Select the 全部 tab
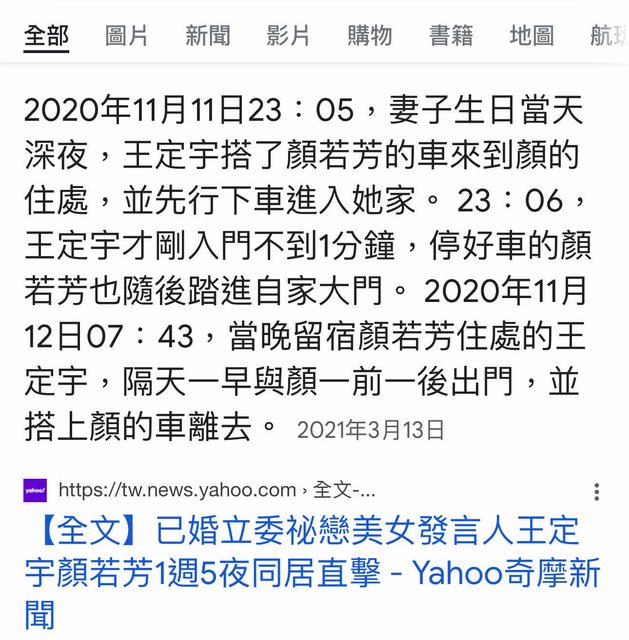 (46, 36)
